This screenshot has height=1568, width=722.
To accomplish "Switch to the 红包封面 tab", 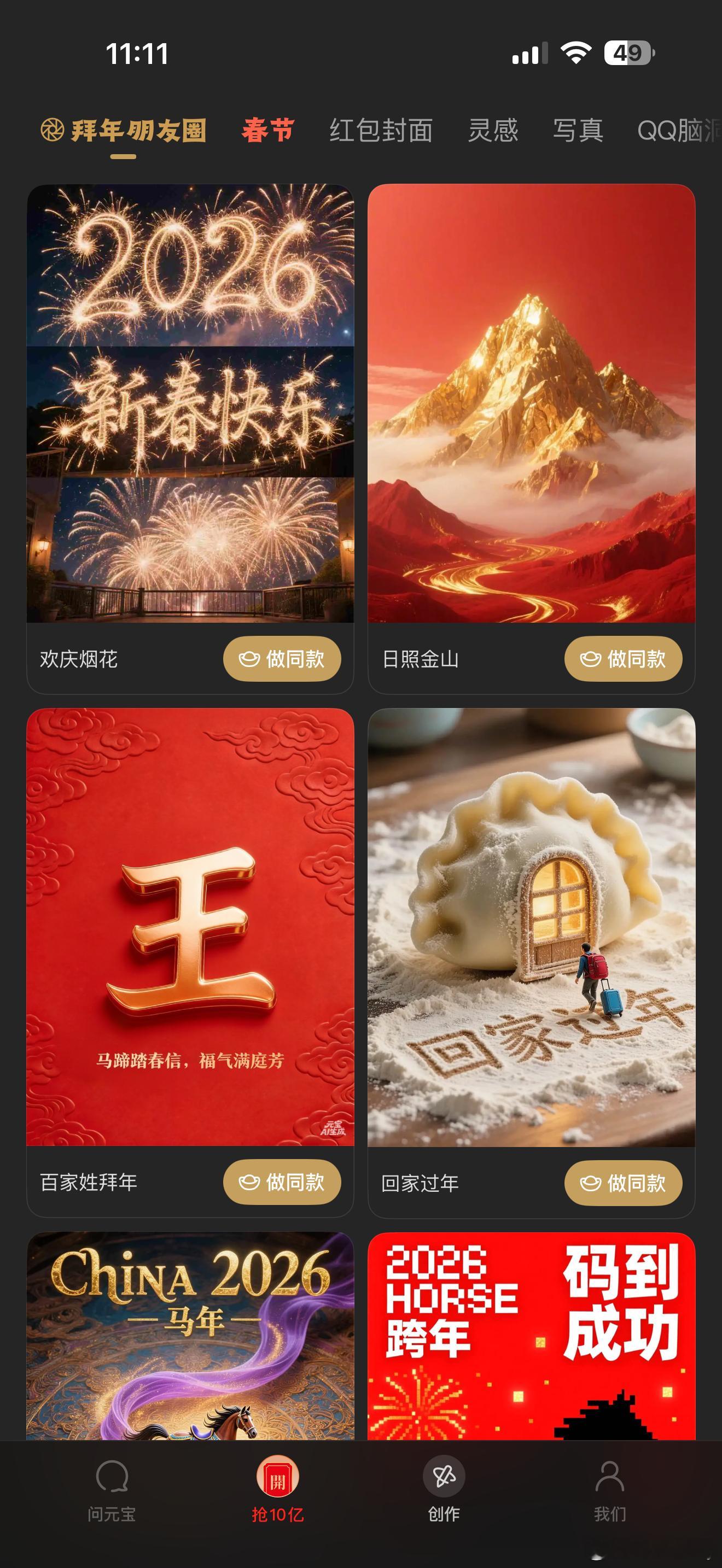I will (382, 130).
